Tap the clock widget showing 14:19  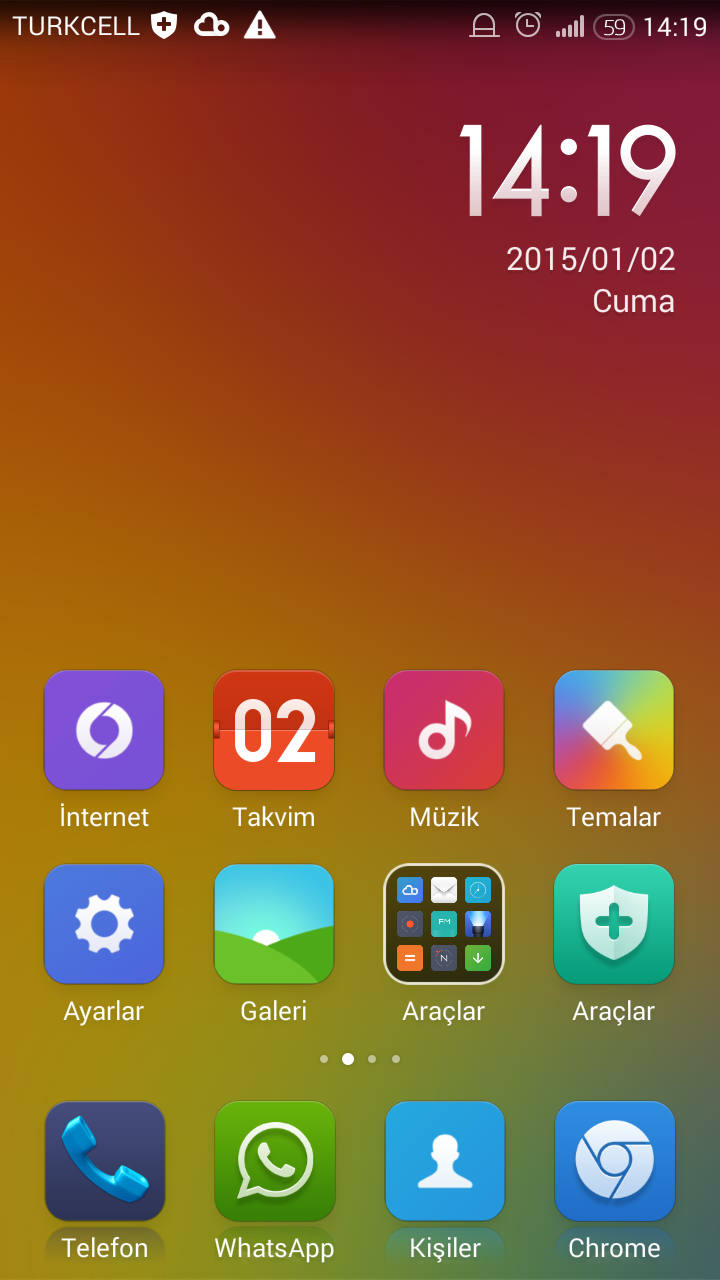568,172
